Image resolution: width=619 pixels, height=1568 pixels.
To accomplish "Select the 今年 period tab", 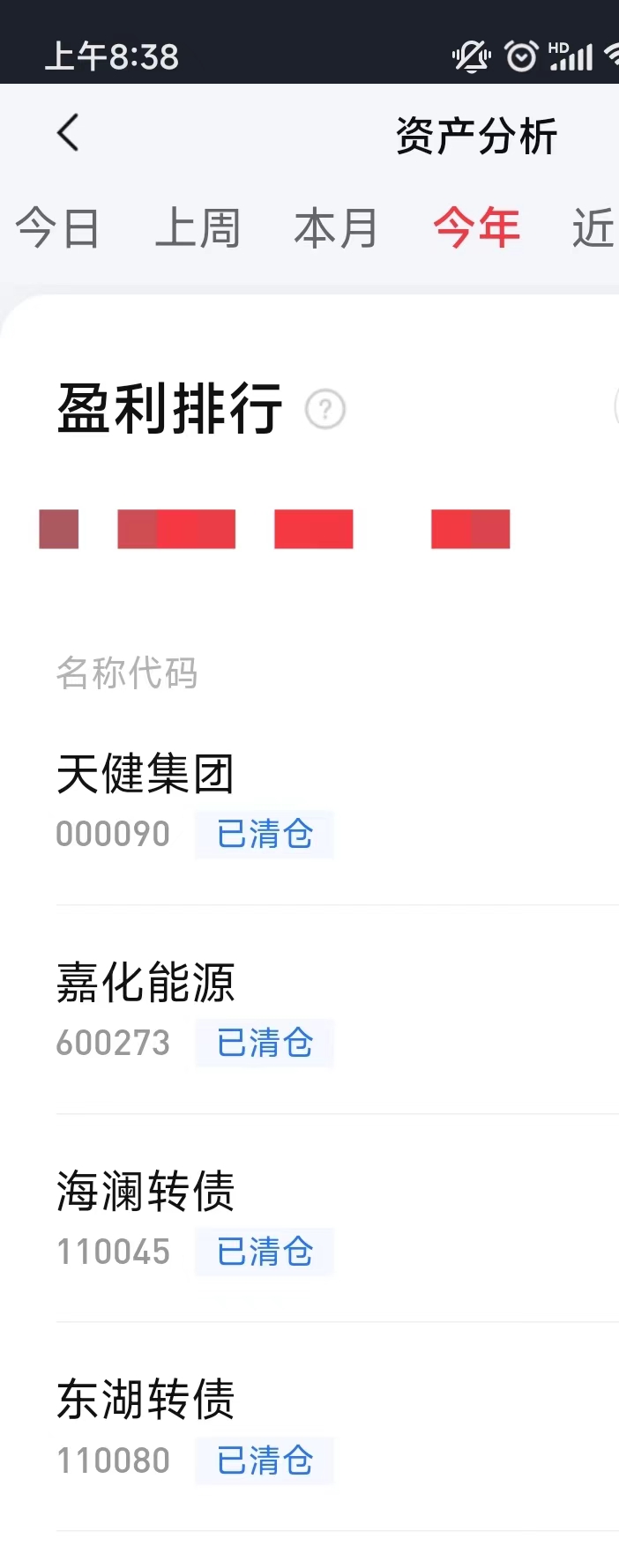I will [476, 228].
